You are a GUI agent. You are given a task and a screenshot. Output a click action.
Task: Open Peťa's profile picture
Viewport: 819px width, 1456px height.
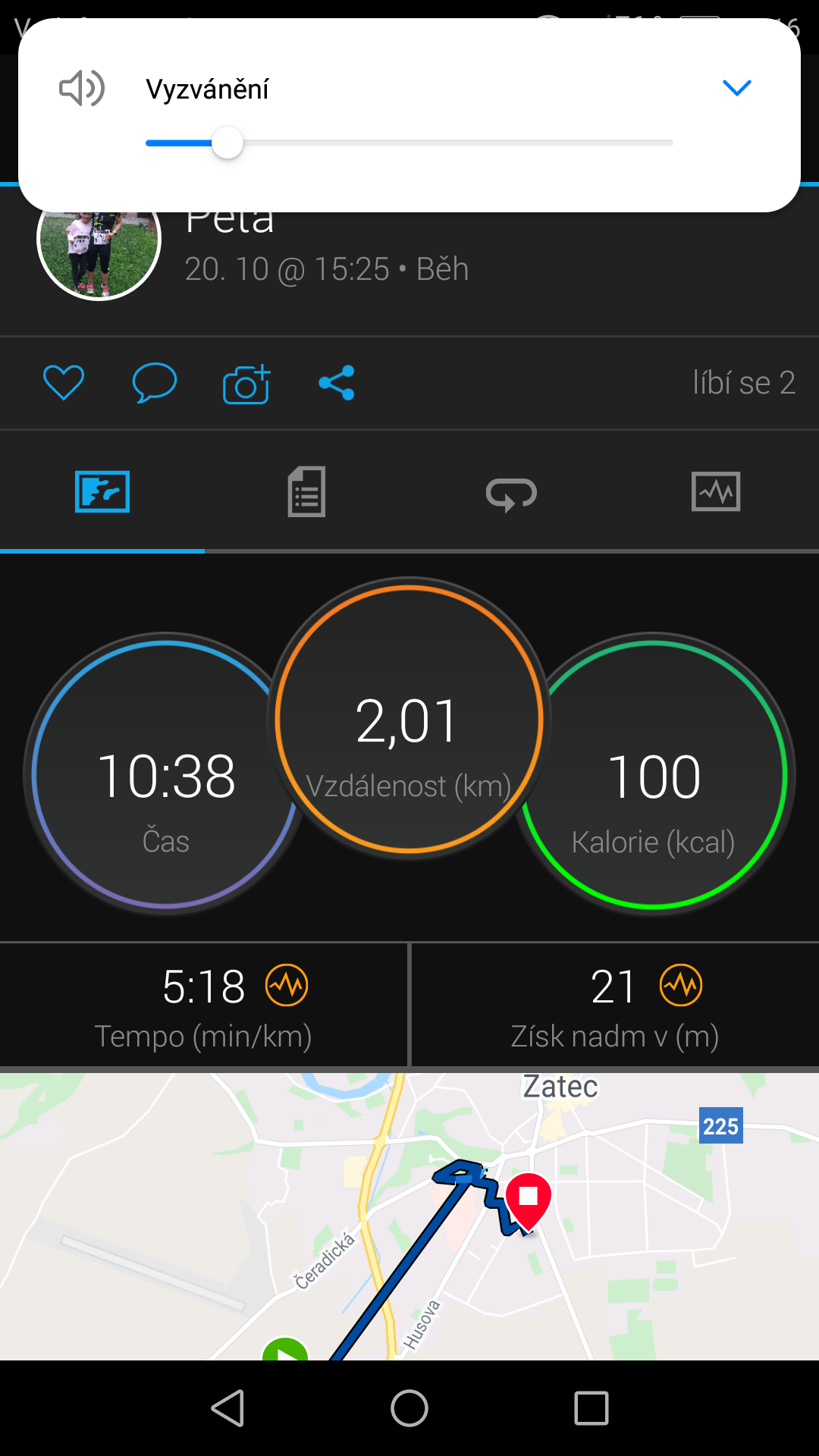[x=99, y=240]
